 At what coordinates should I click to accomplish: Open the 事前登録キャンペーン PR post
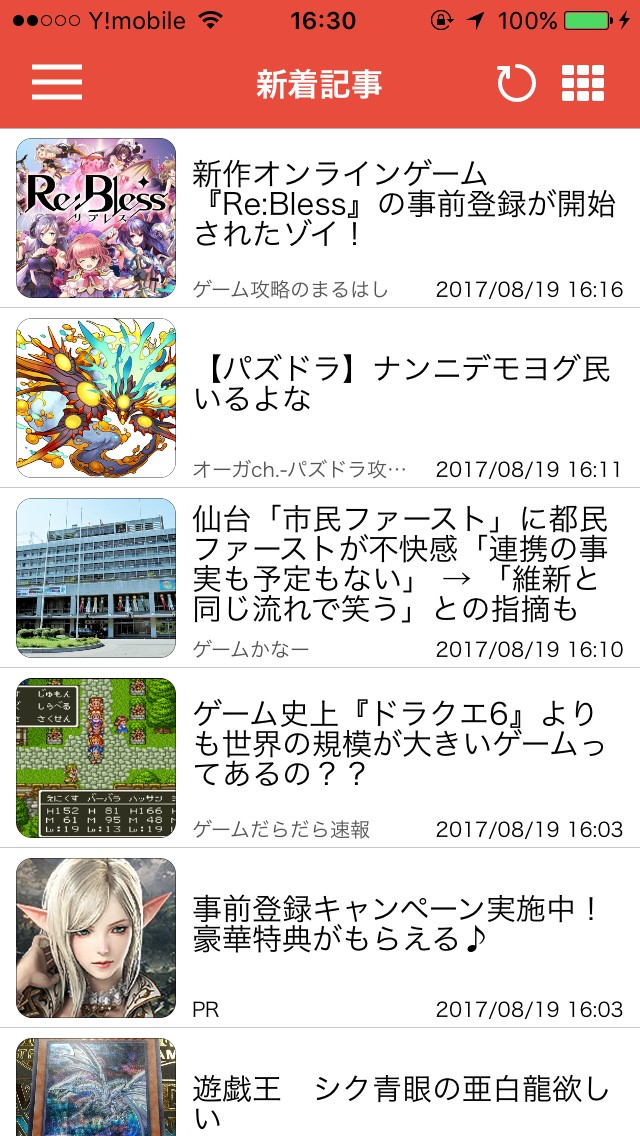tap(400, 924)
